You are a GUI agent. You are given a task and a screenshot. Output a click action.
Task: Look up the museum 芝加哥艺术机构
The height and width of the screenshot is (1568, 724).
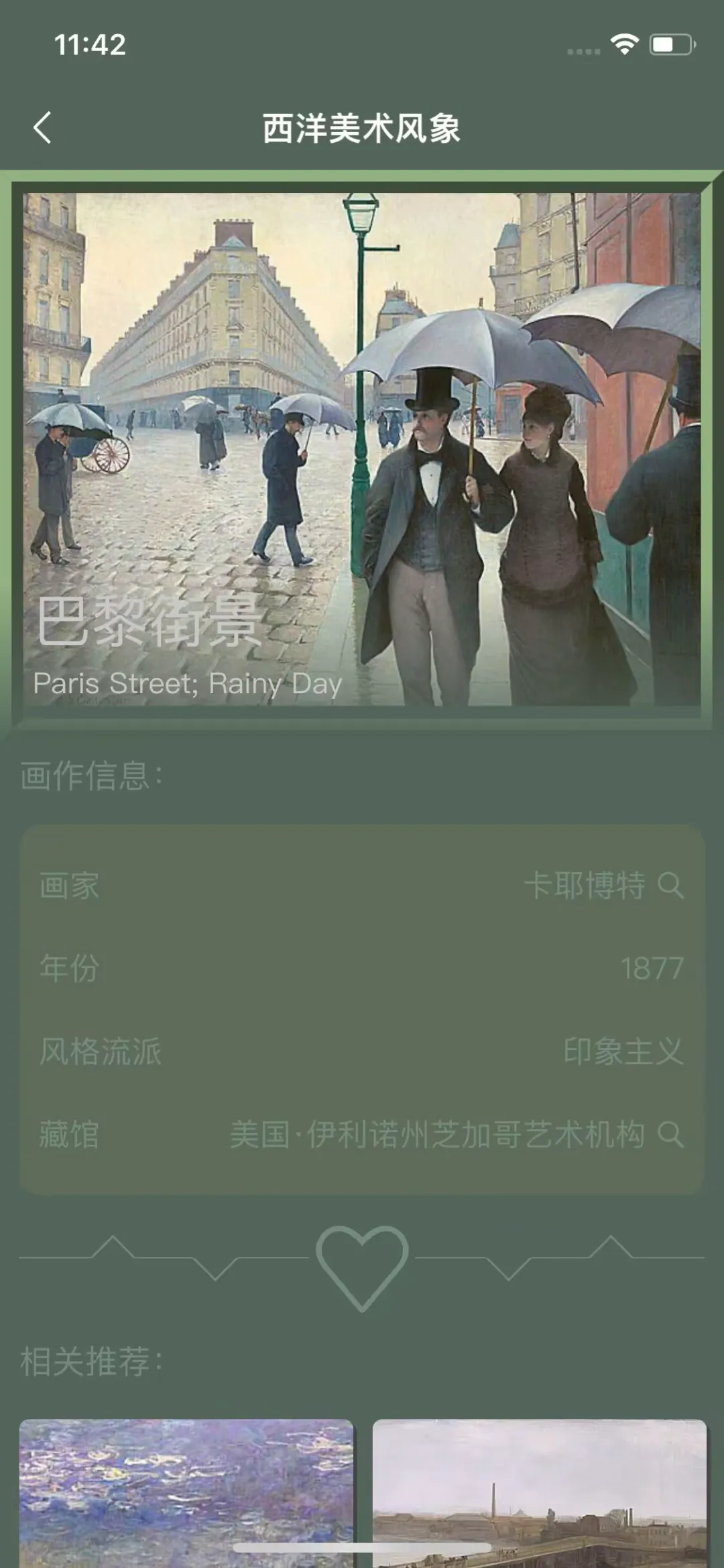(670, 1134)
